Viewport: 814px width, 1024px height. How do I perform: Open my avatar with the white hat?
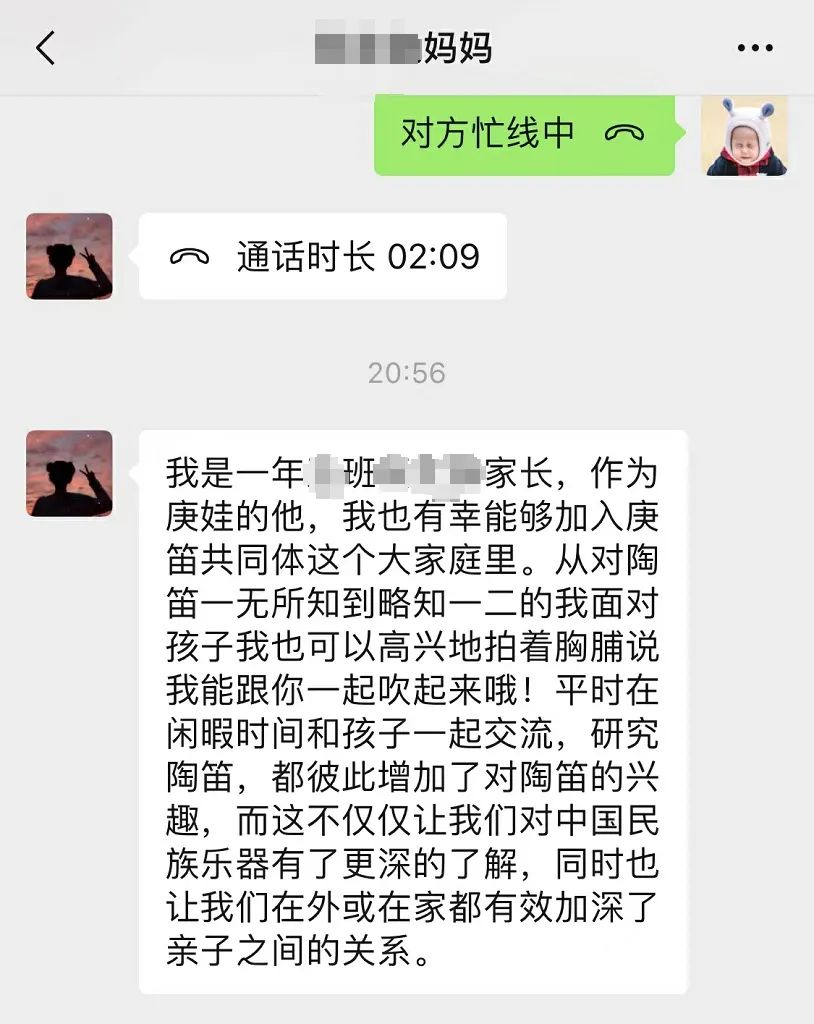[744, 135]
